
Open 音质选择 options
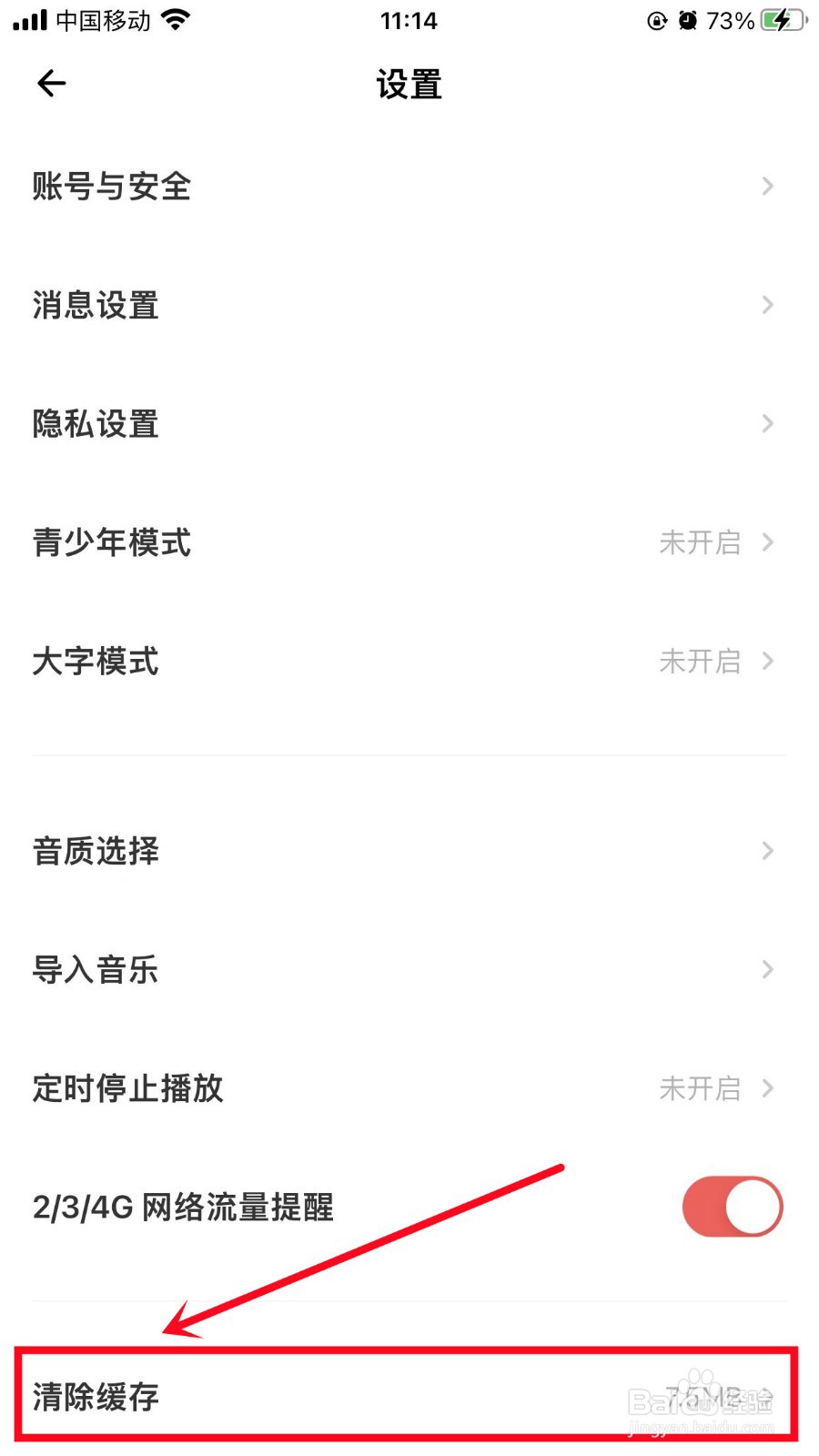[409, 851]
